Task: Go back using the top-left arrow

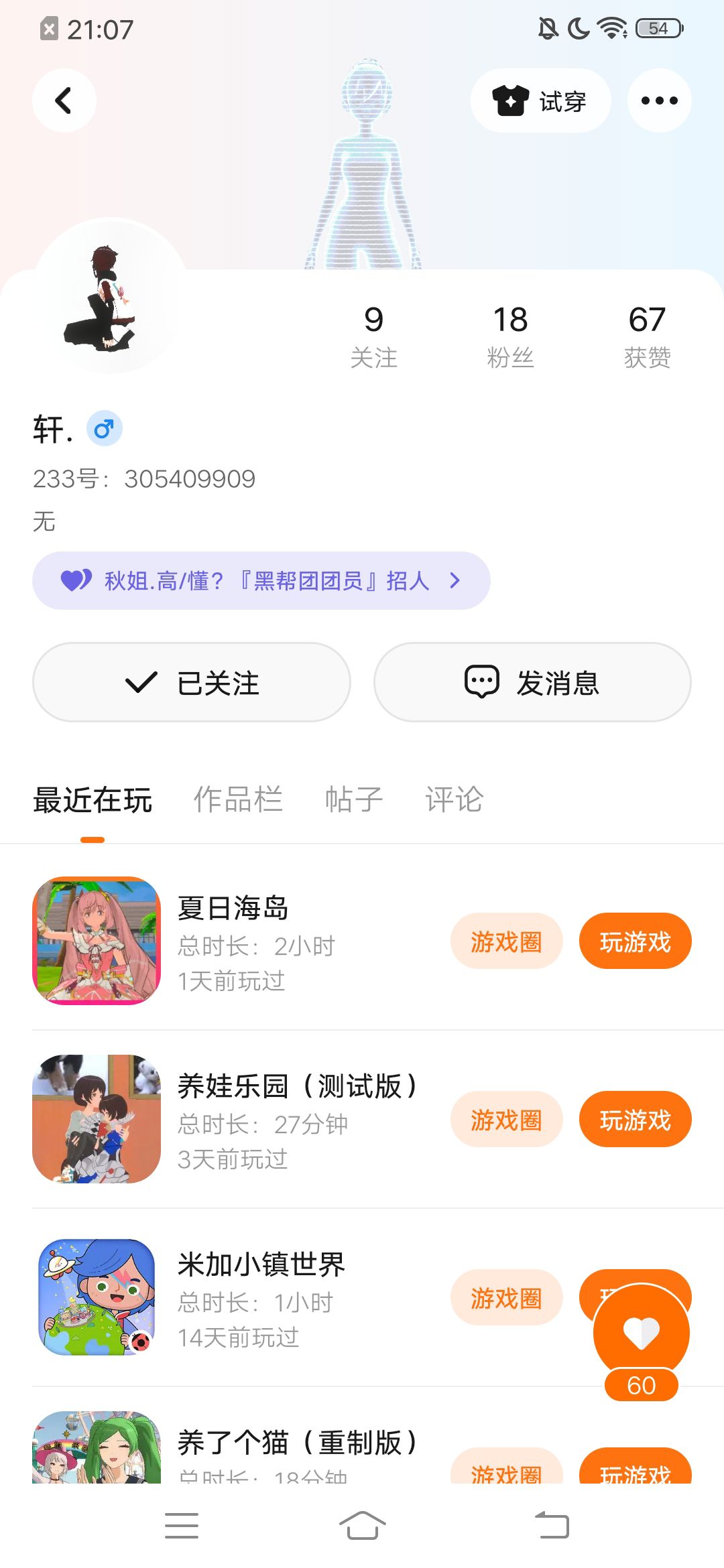Action: (x=64, y=101)
